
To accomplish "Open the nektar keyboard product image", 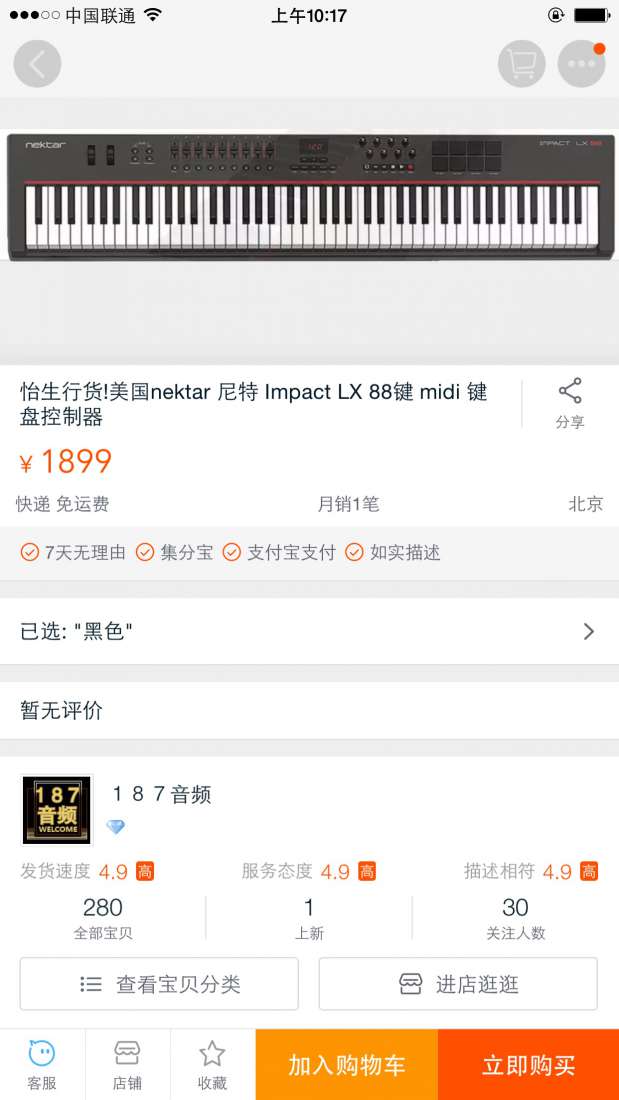I will click(309, 195).
